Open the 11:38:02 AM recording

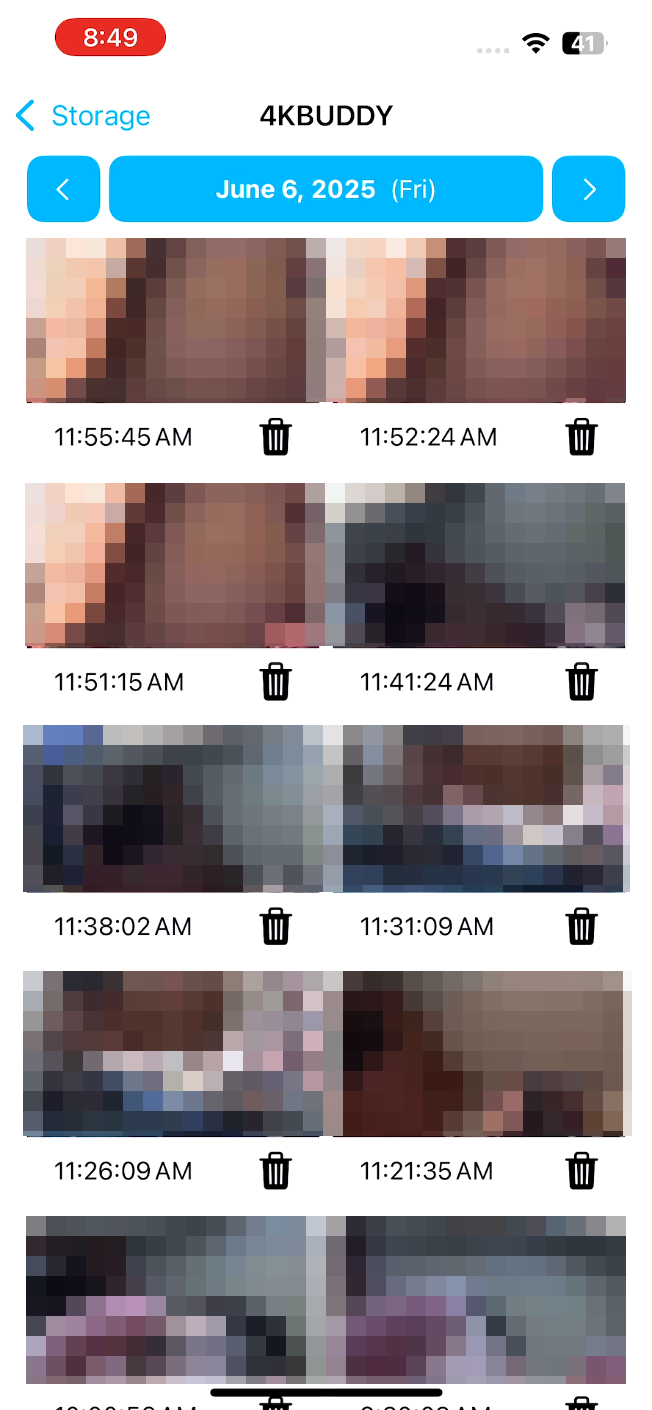click(x=174, y=808)
